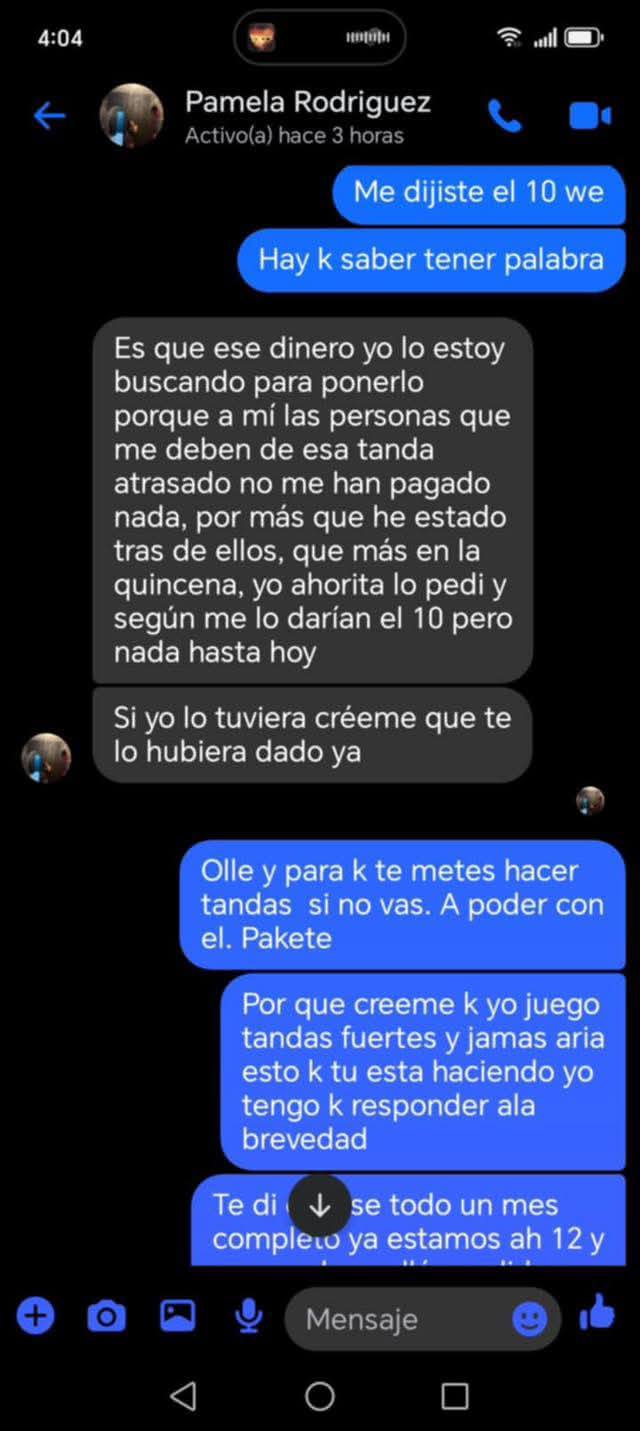Open the camera to take a photo

(x=106, y=1316)
